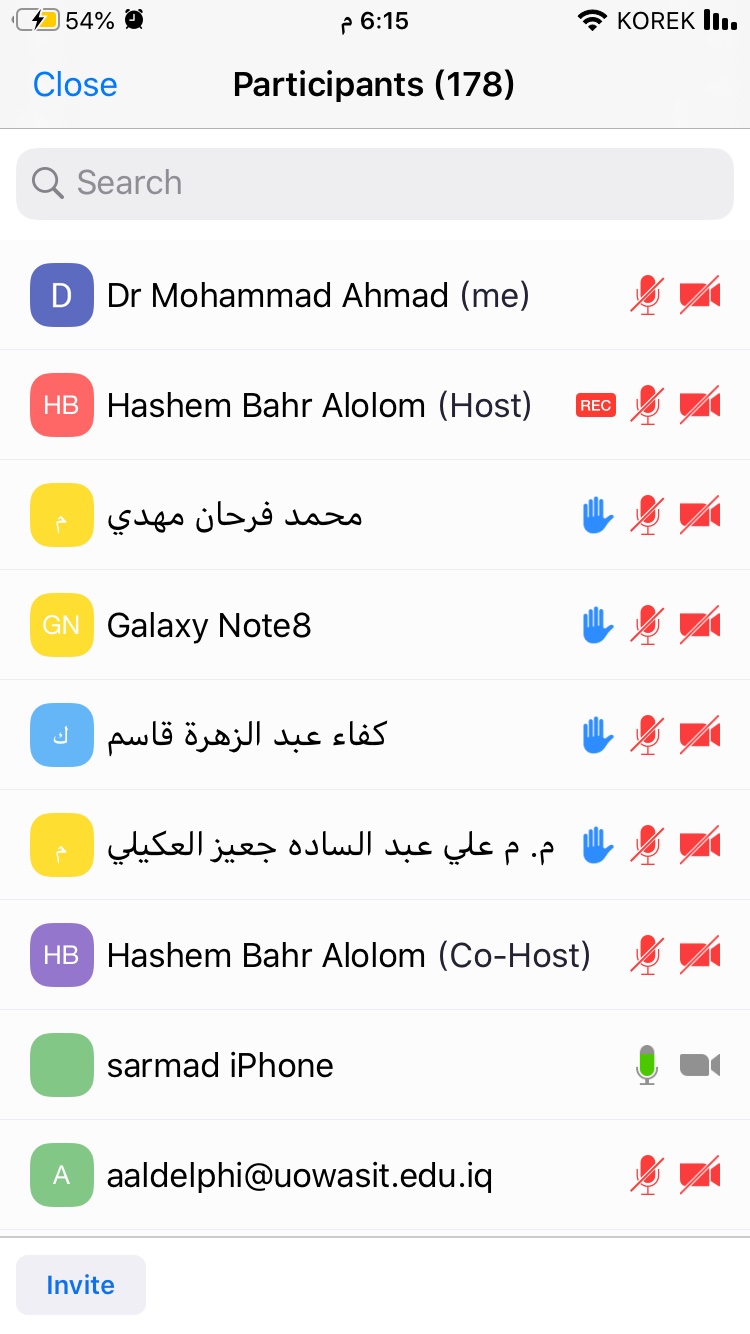Open participant م. م علي عبد الساده جعيز العكيلي

[375, 845]
